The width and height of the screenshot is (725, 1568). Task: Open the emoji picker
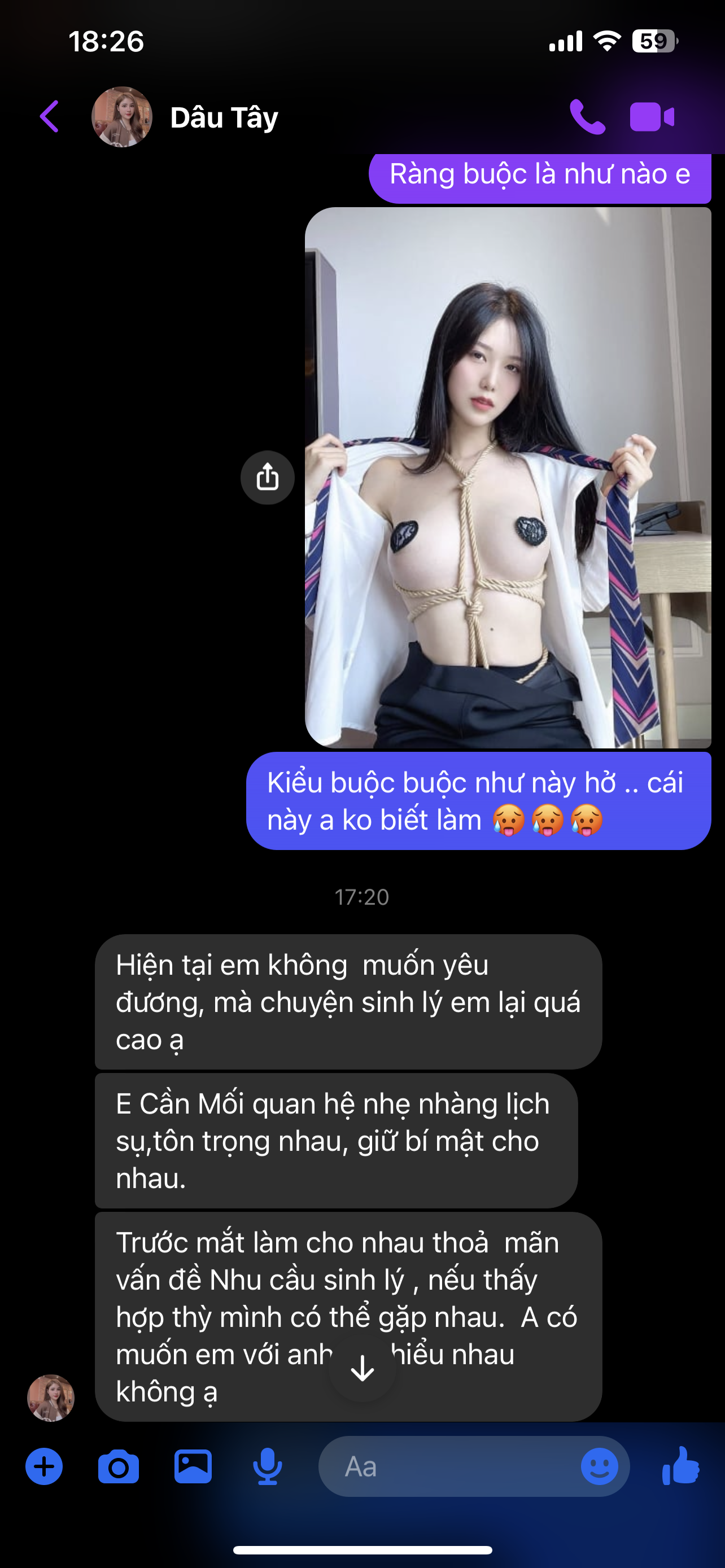click(x=599, y=1467)
